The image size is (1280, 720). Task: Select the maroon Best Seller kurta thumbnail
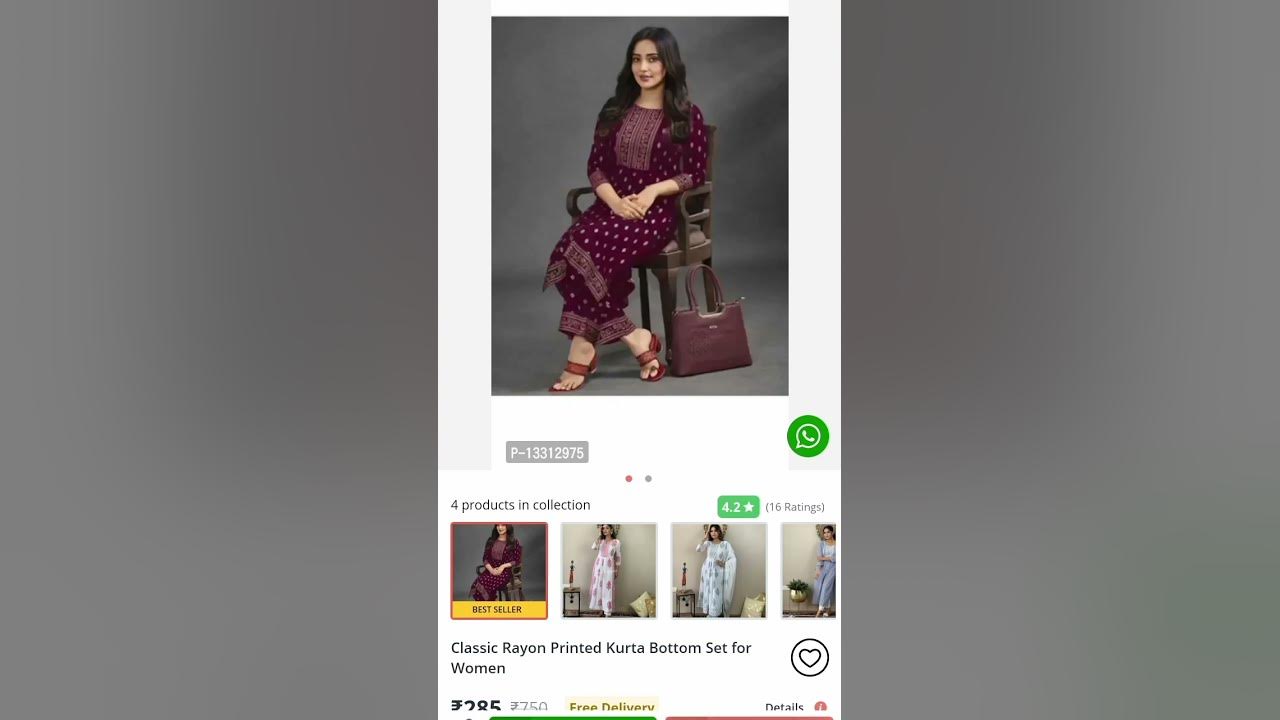(x=499, y=570)
